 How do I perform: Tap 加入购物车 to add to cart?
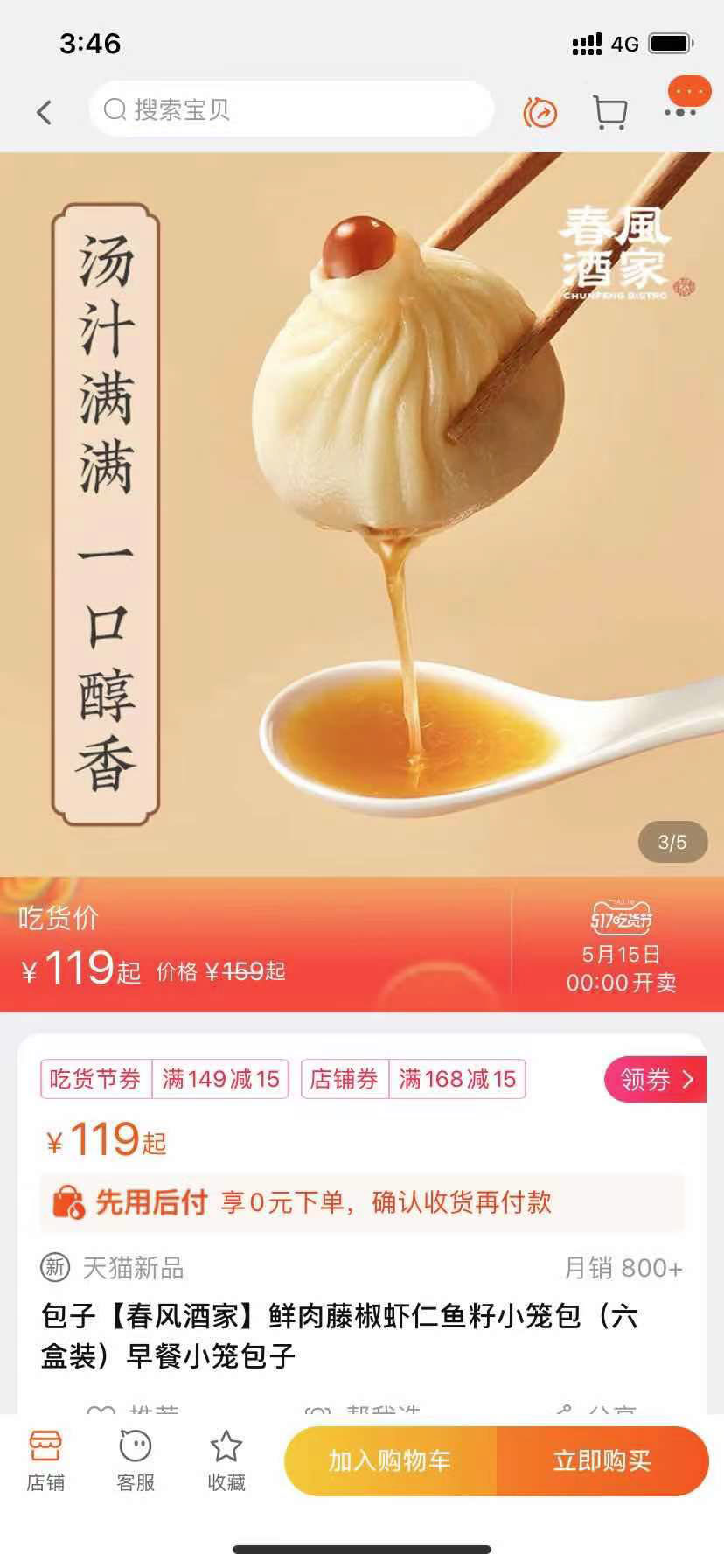pos(390,1460)
